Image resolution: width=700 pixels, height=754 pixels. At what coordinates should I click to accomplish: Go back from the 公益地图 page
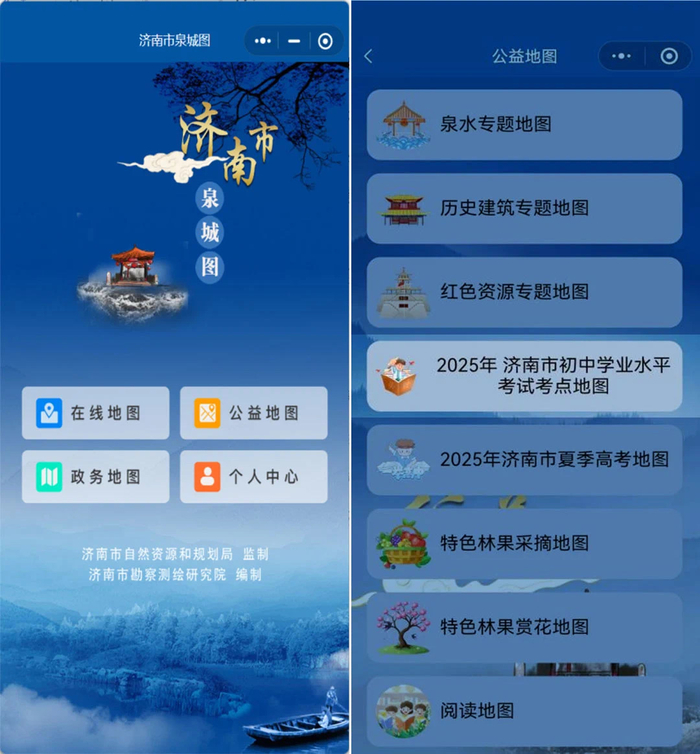click(368, 56)
